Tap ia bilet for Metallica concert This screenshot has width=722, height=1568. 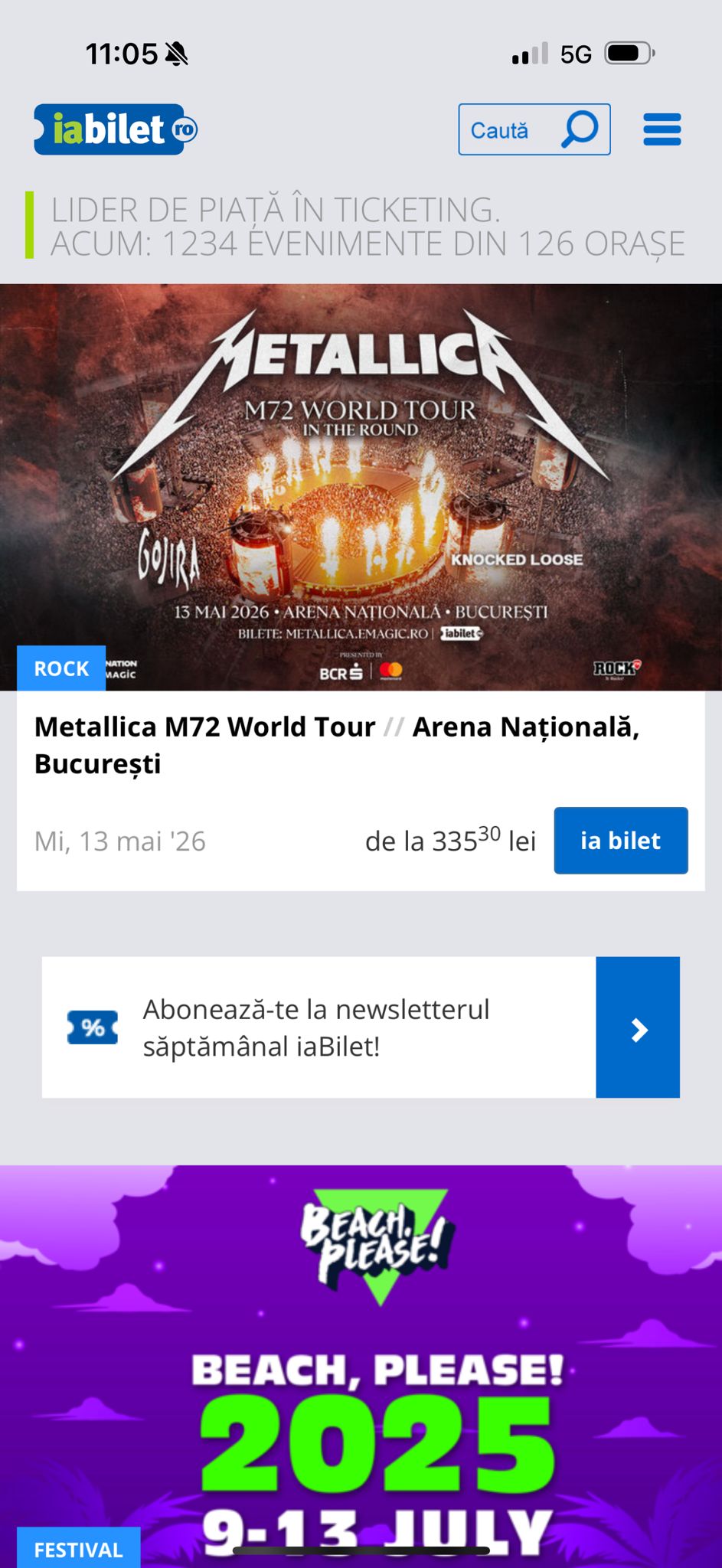620,841
